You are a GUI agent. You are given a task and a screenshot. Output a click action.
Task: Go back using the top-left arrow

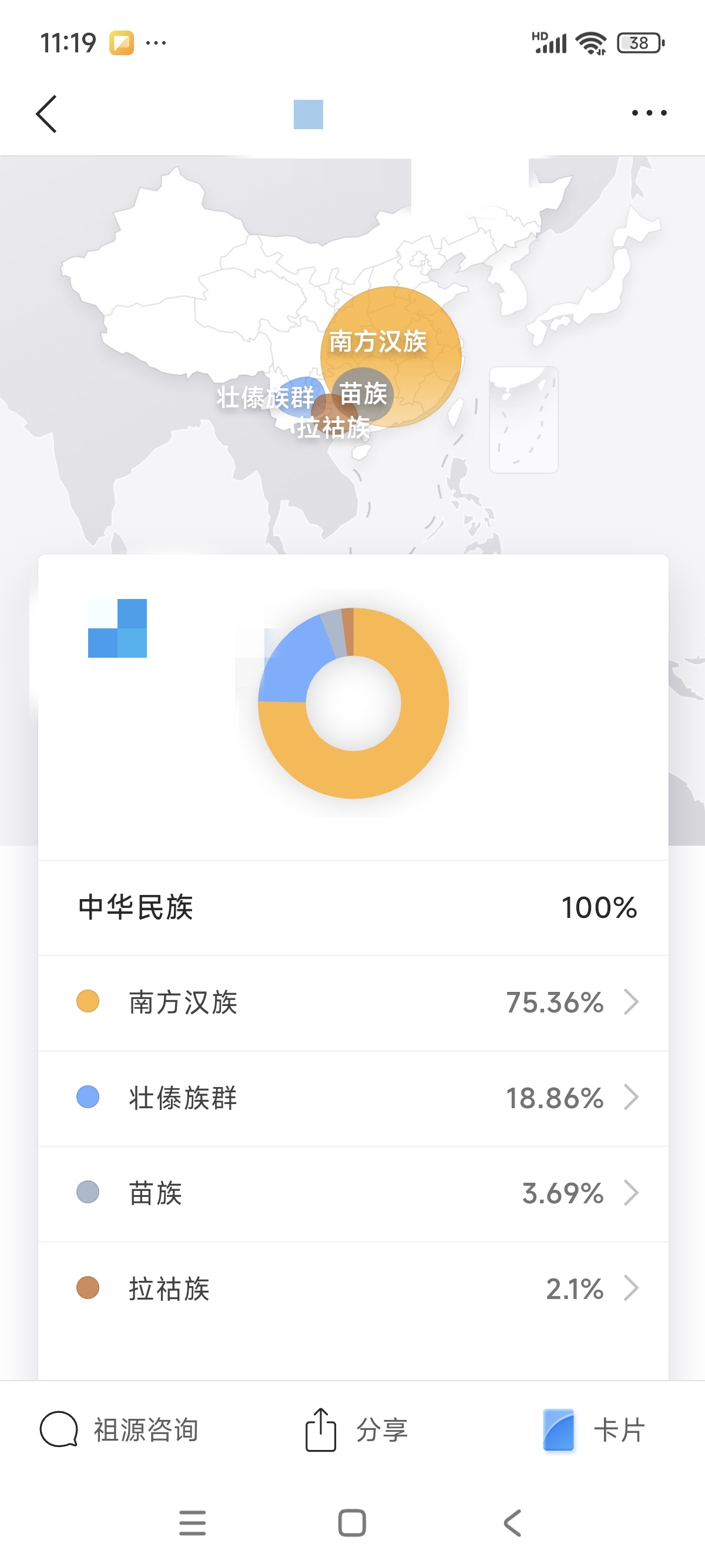(46, 114)
